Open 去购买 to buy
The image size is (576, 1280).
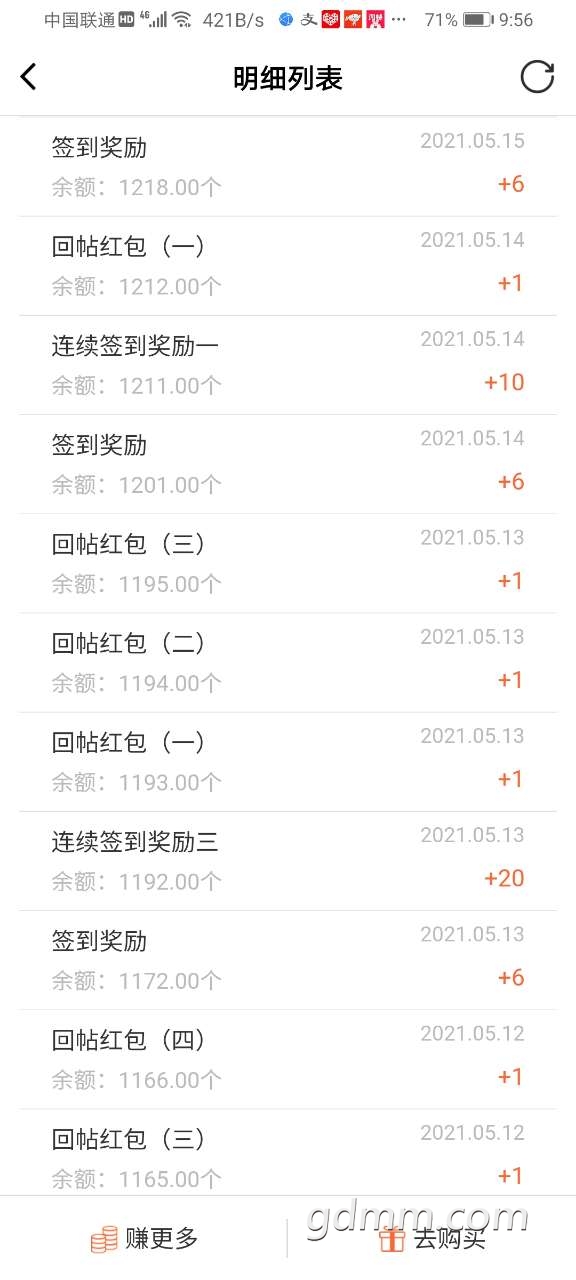(x=432, y=1239)
